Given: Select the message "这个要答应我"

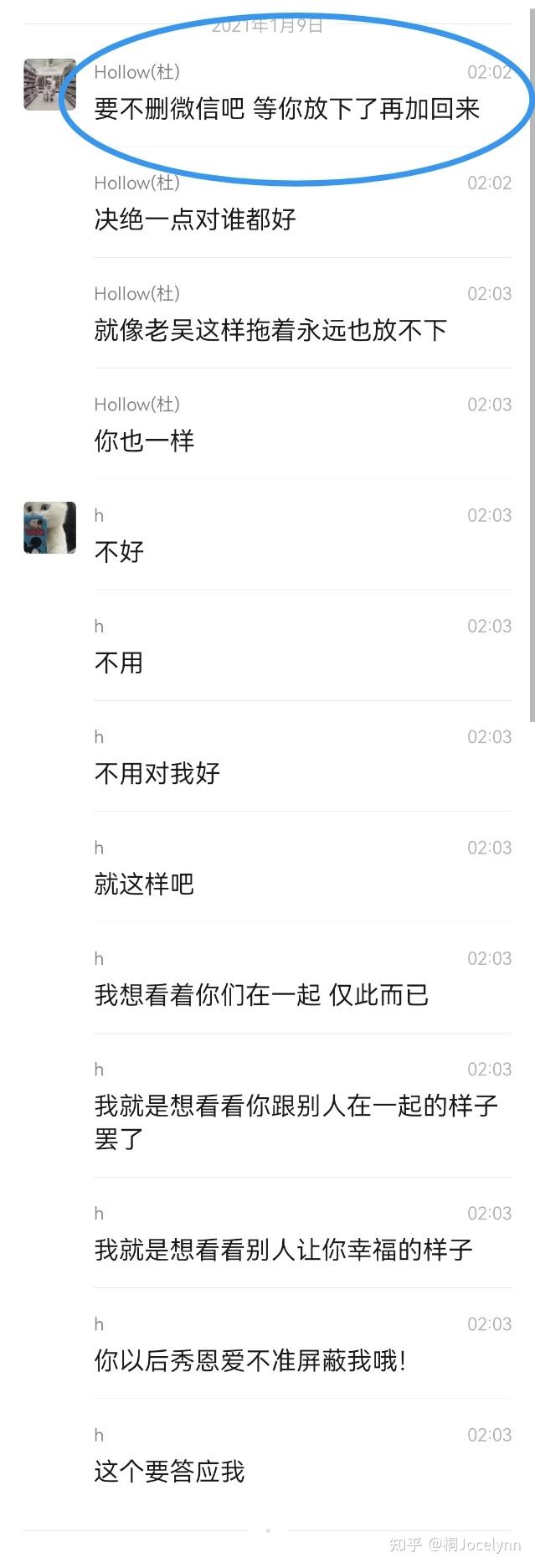Looking at the screenshot, I should (169, 1471).
